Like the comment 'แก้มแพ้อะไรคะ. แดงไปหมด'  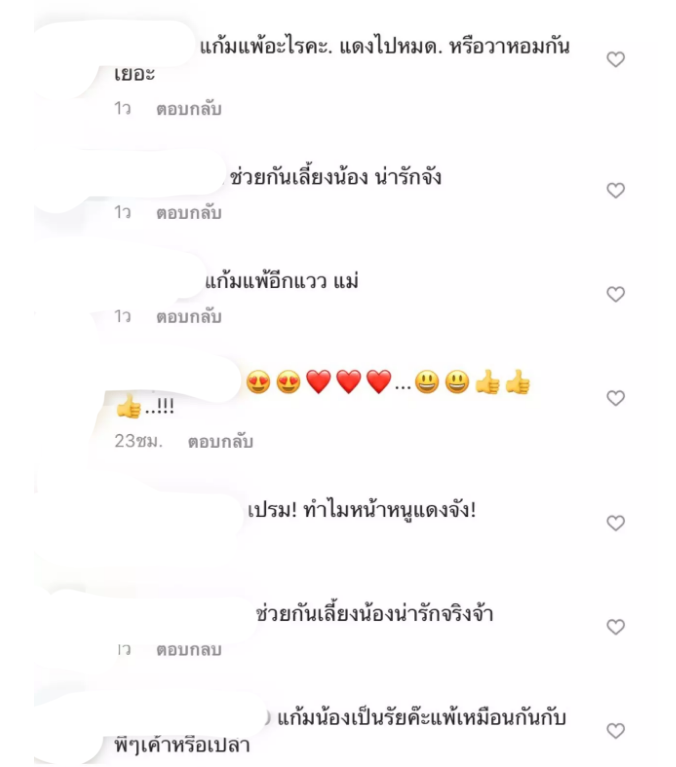pos(616,60)
